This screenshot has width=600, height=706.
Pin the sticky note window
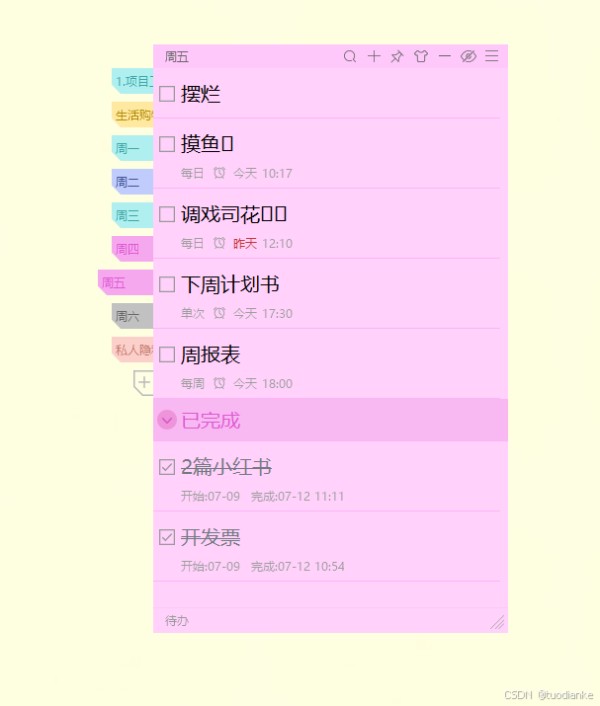tap(397, 57)
